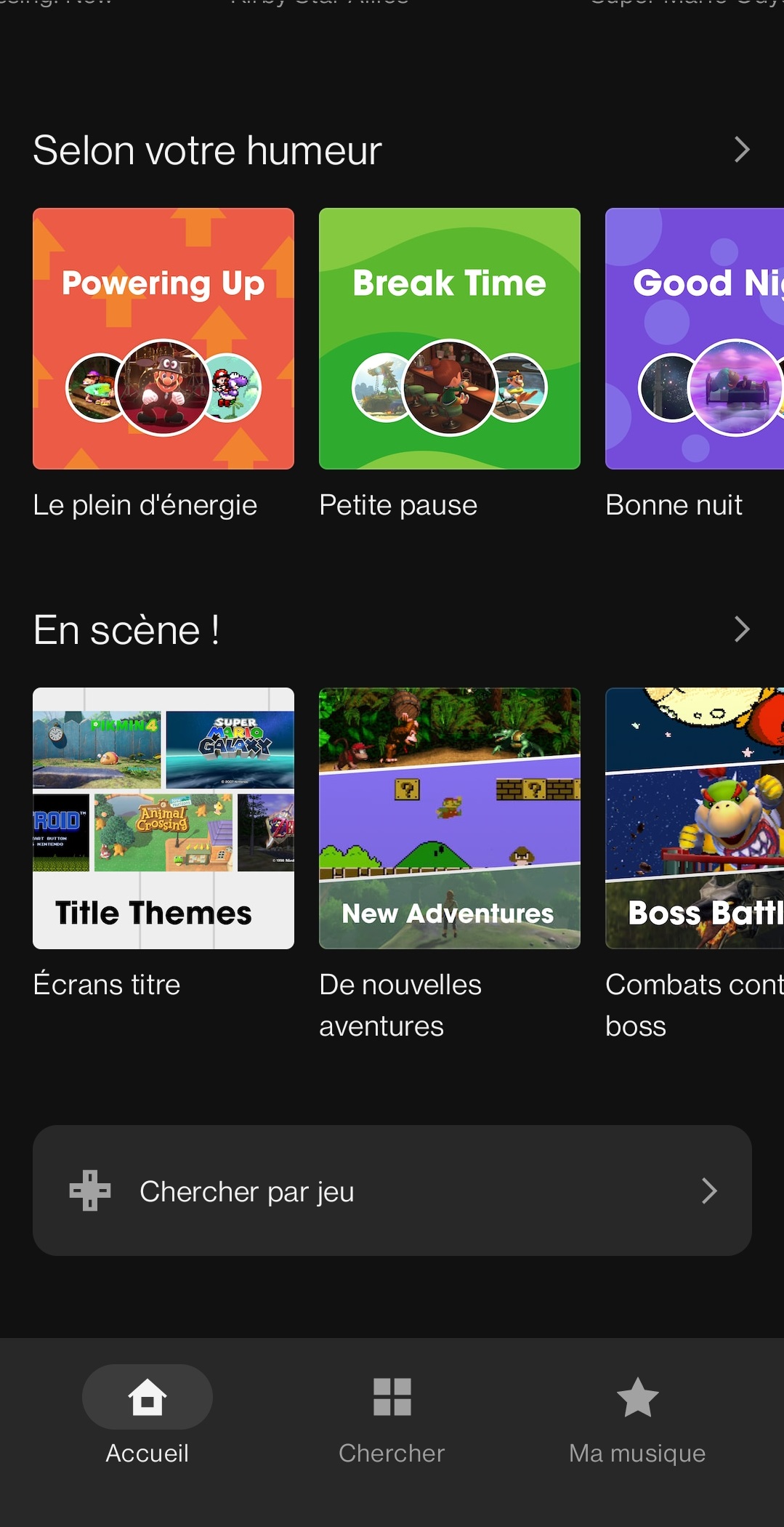The width and height of the screenshot is (784, 1527).
Task: Open the Break Time playlist card
Action: (450, 339)
